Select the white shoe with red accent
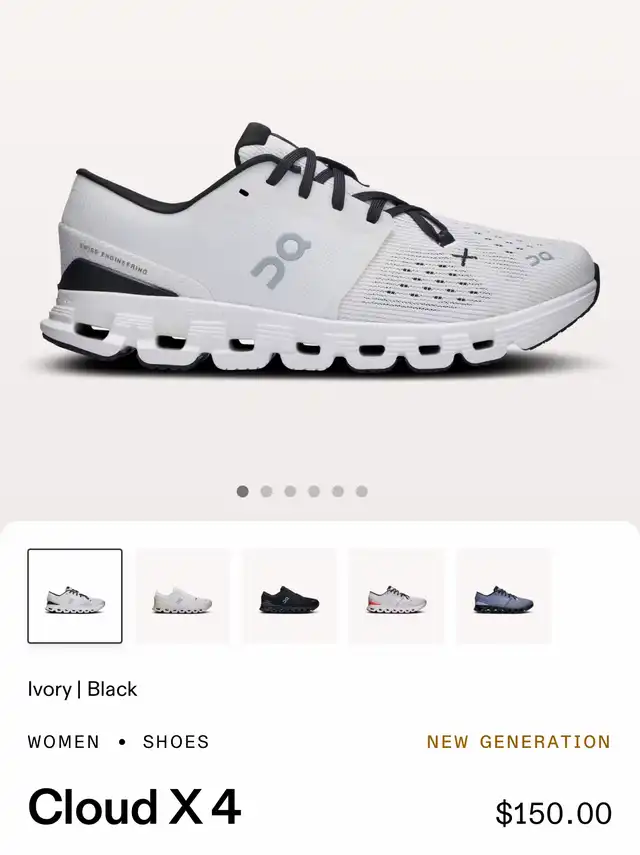The image size is (640, 855). 397,596
